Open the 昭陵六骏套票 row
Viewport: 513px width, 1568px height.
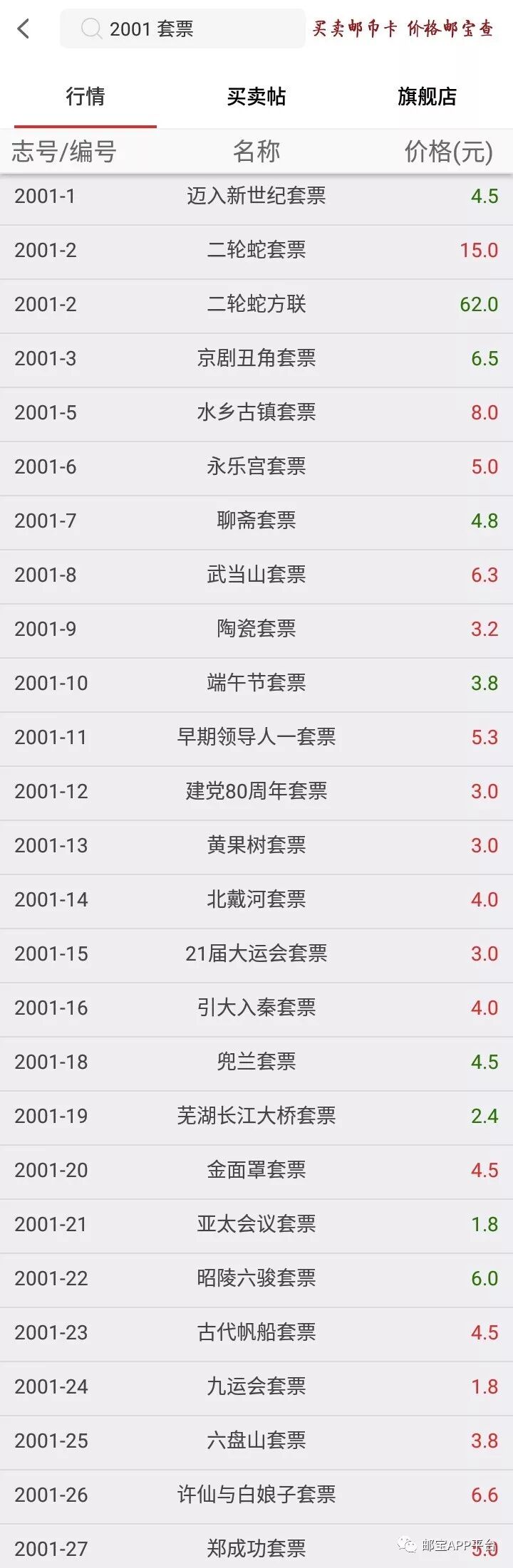256,1278
